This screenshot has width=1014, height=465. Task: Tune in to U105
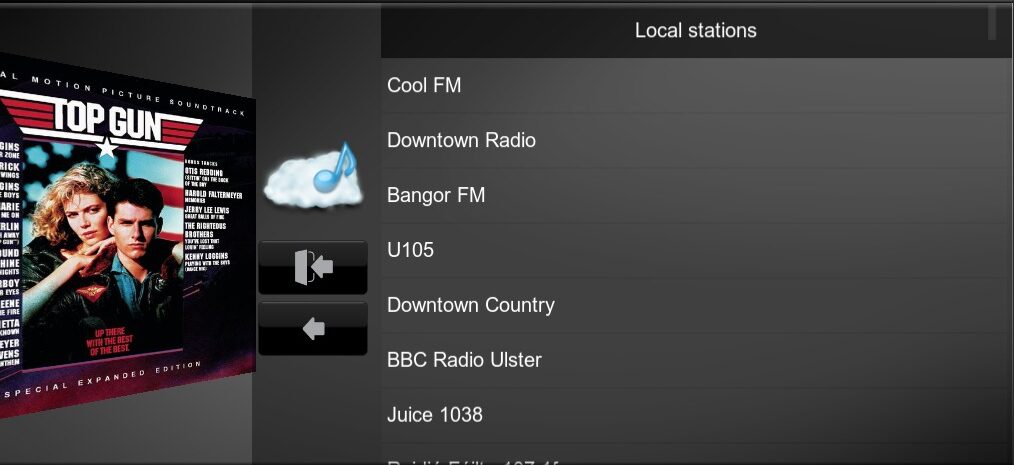point(410,250)
